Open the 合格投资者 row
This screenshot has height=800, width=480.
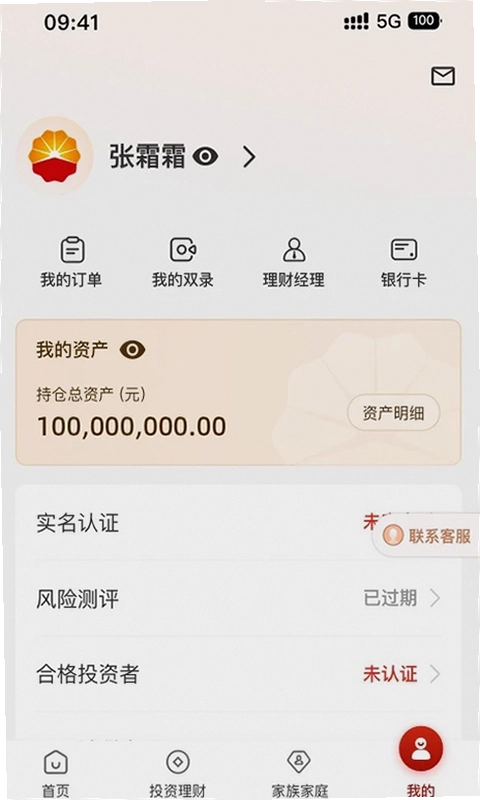(239, 674)
